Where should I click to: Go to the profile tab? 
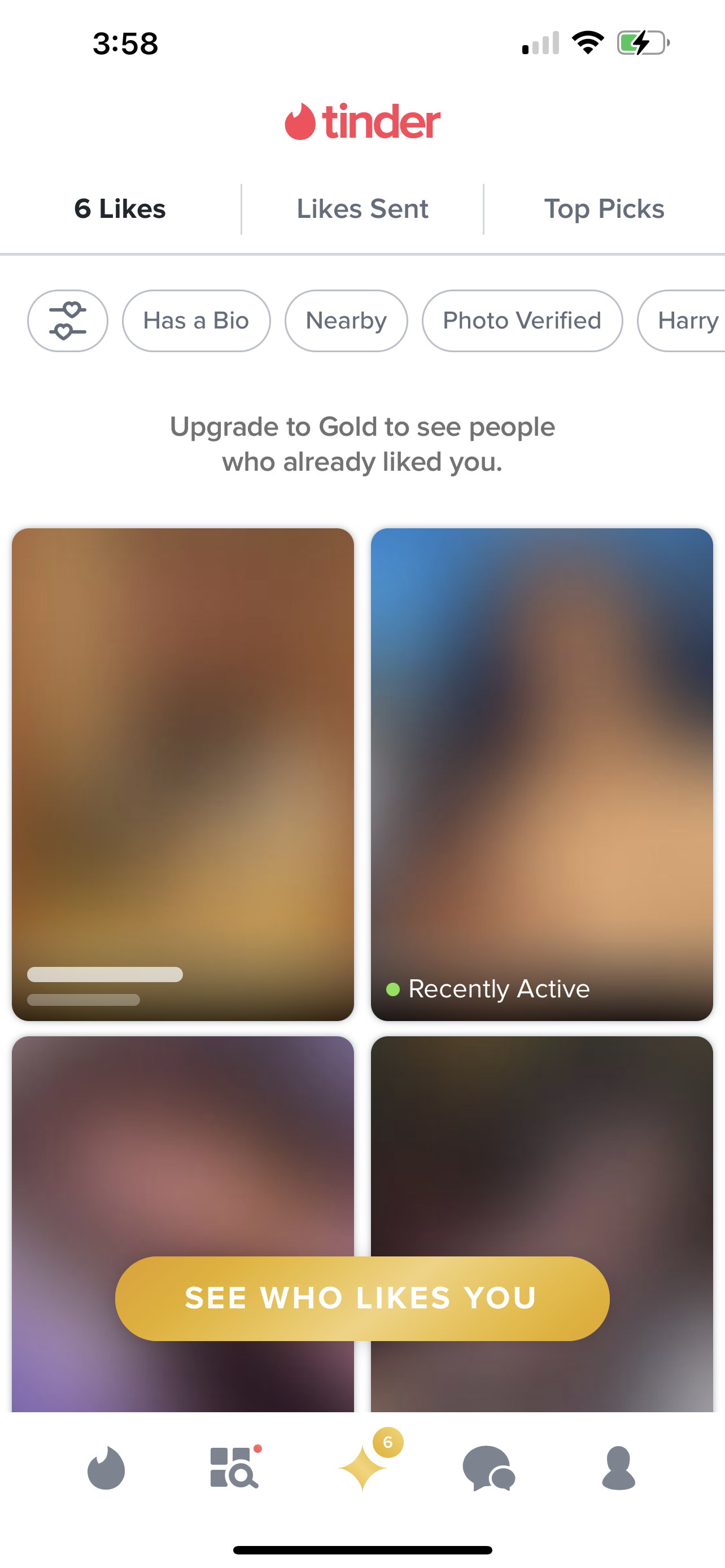click(x=618, y=1468)
